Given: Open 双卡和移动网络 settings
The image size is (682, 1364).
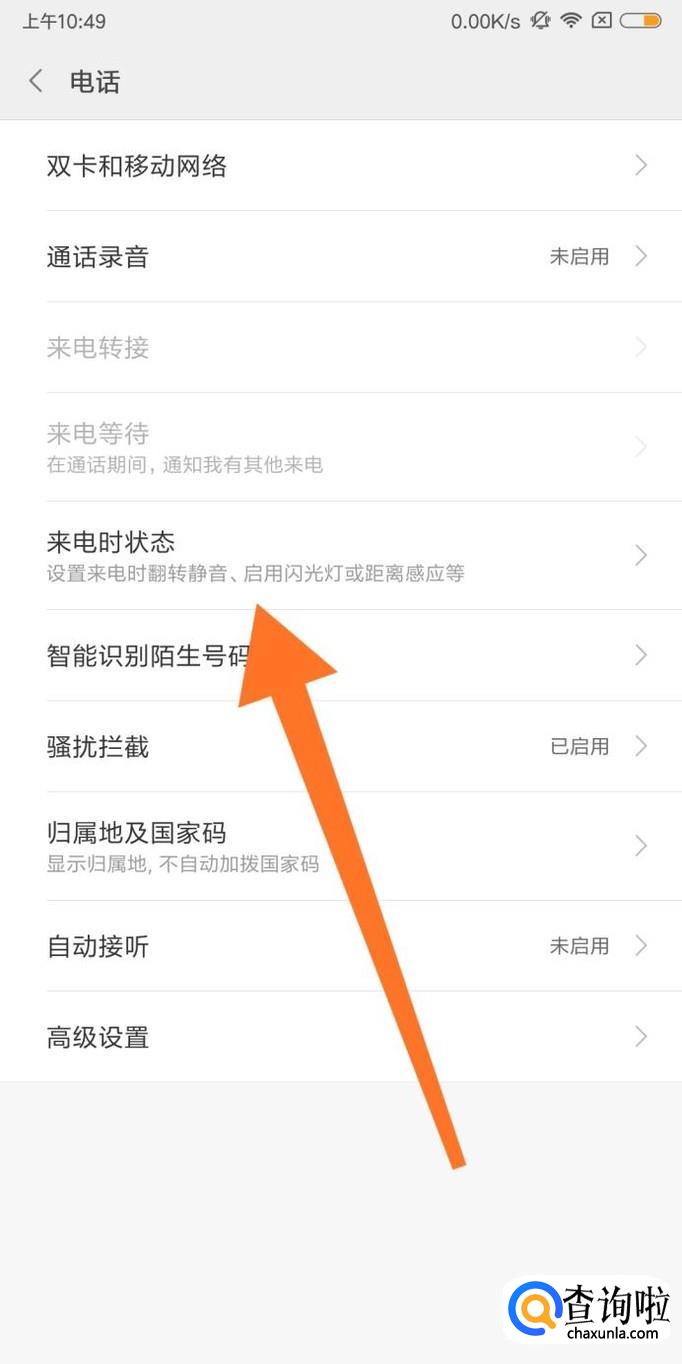Looking at the screenshot, I should pos(340,166).
